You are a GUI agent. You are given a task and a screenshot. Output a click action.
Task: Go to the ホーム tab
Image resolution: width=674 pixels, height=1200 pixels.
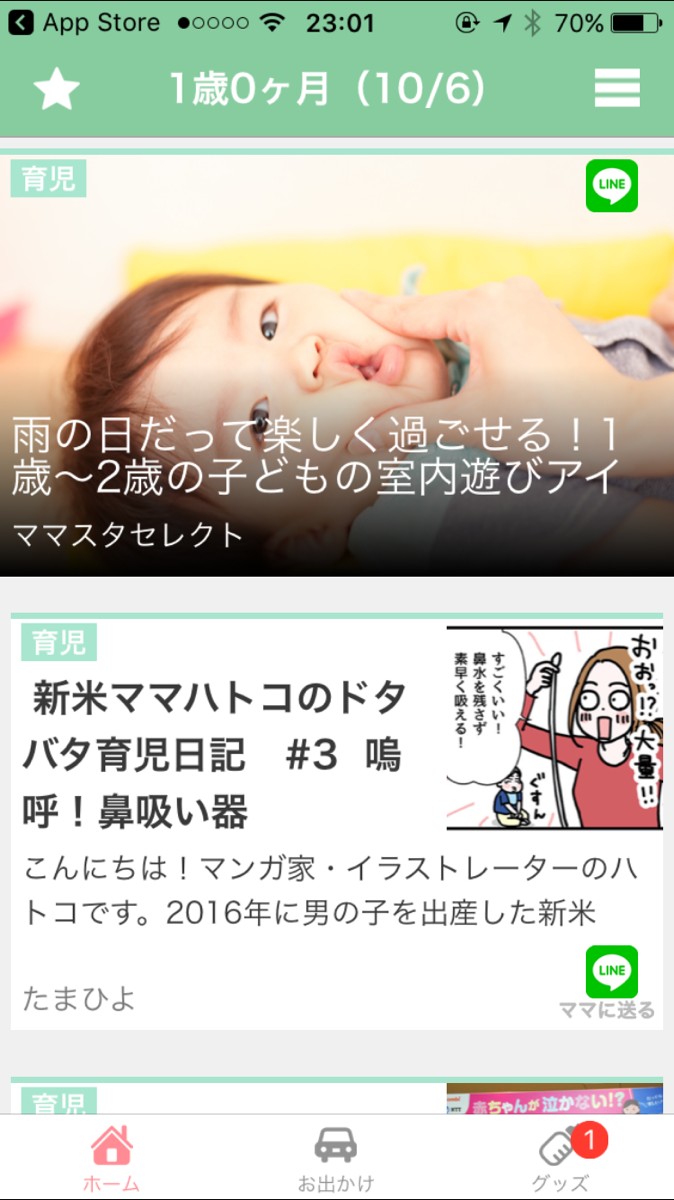[x=111, y=1158]
